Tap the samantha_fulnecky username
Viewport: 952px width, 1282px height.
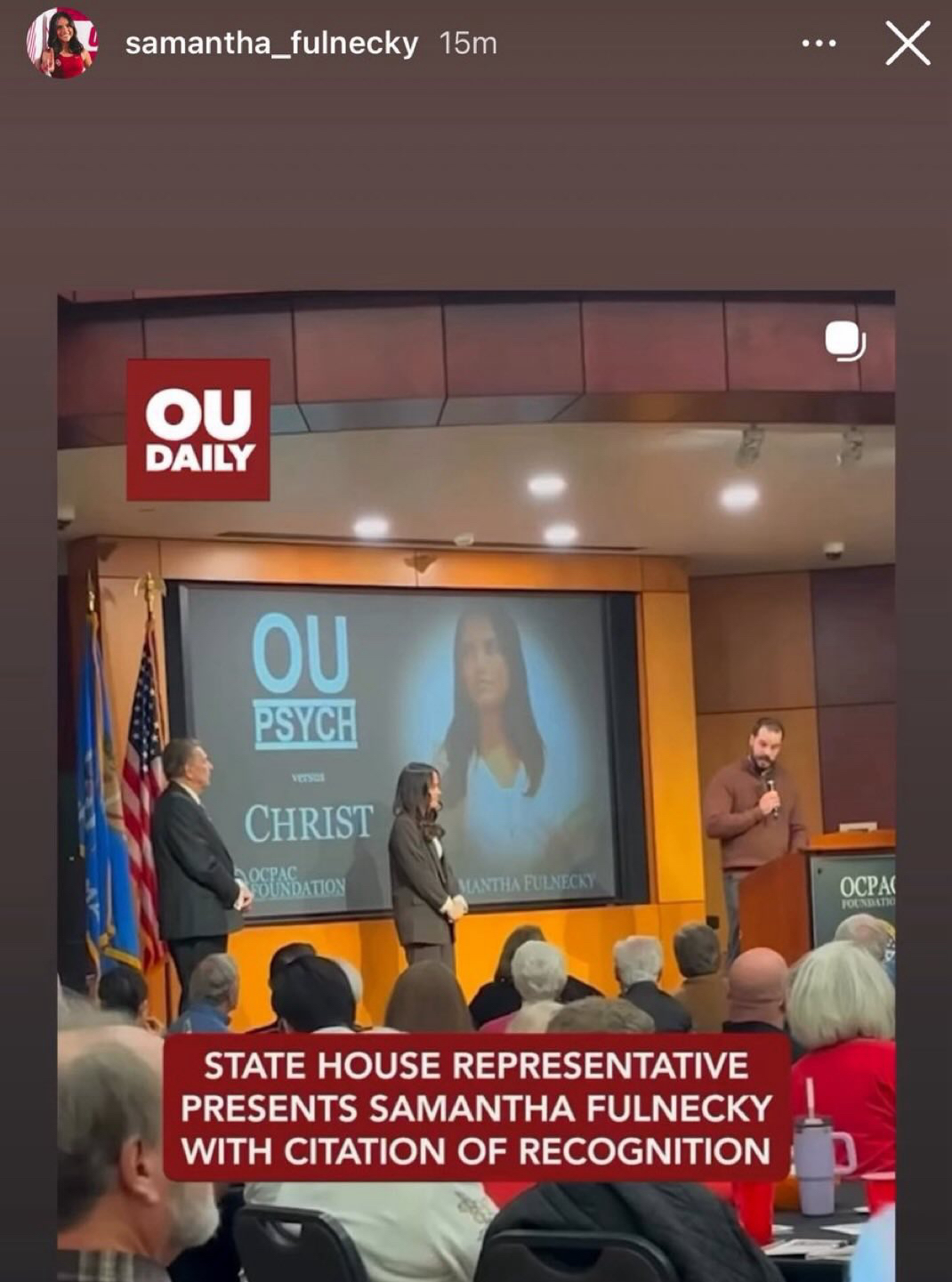pyautogui.click(x=271, y=44)
